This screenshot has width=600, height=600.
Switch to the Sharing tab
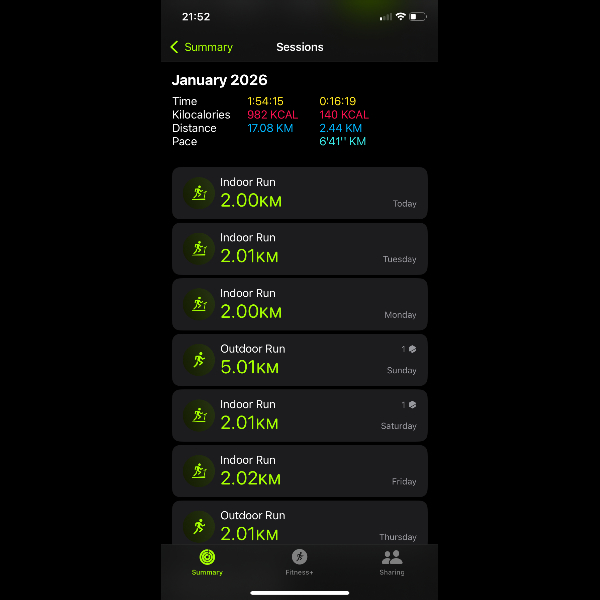click(x=391, y=562)
